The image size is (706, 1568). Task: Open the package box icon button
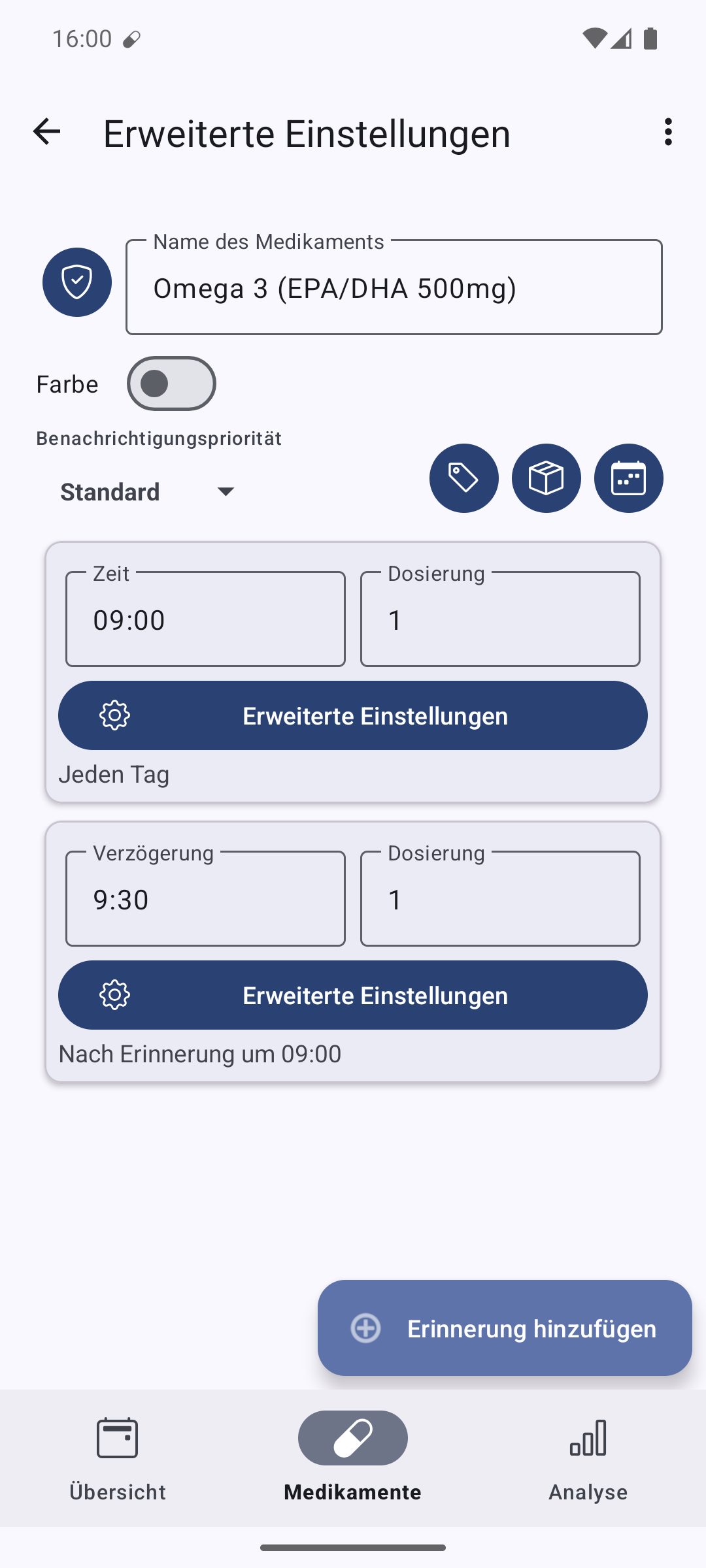546,478
